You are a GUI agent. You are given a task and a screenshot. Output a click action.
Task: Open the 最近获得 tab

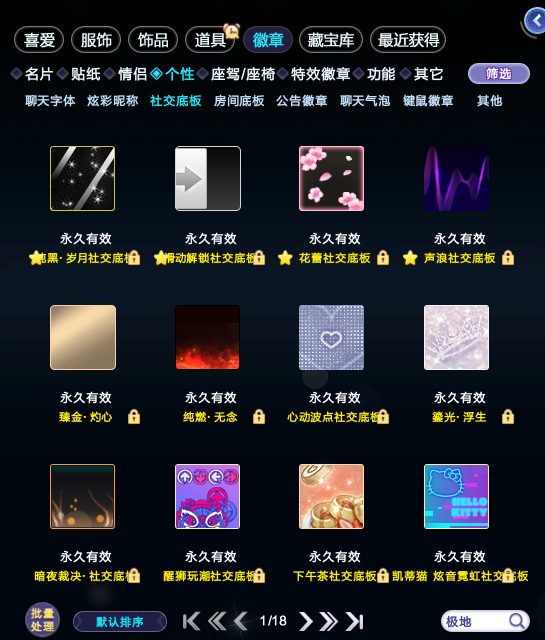408,40
